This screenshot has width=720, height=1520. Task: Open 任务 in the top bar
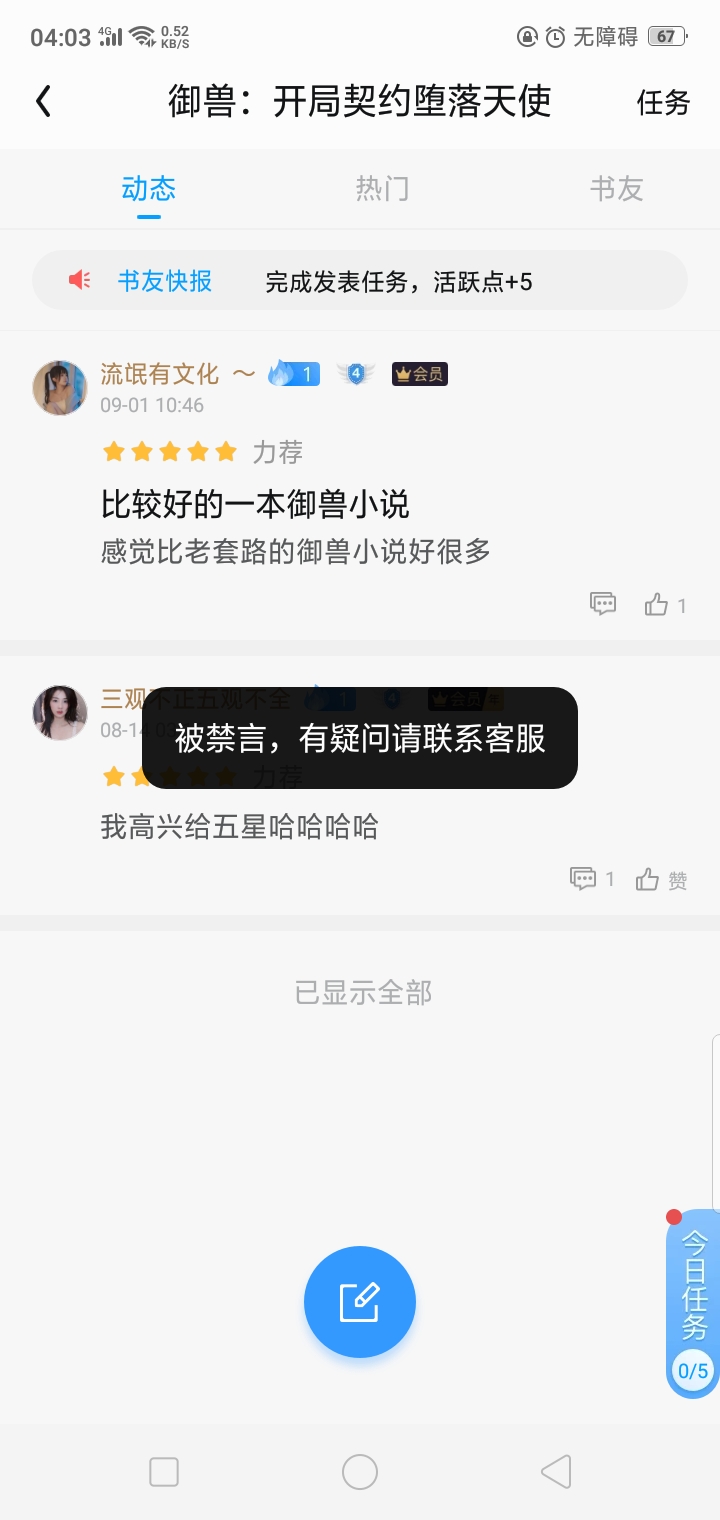tap(663, 102)
